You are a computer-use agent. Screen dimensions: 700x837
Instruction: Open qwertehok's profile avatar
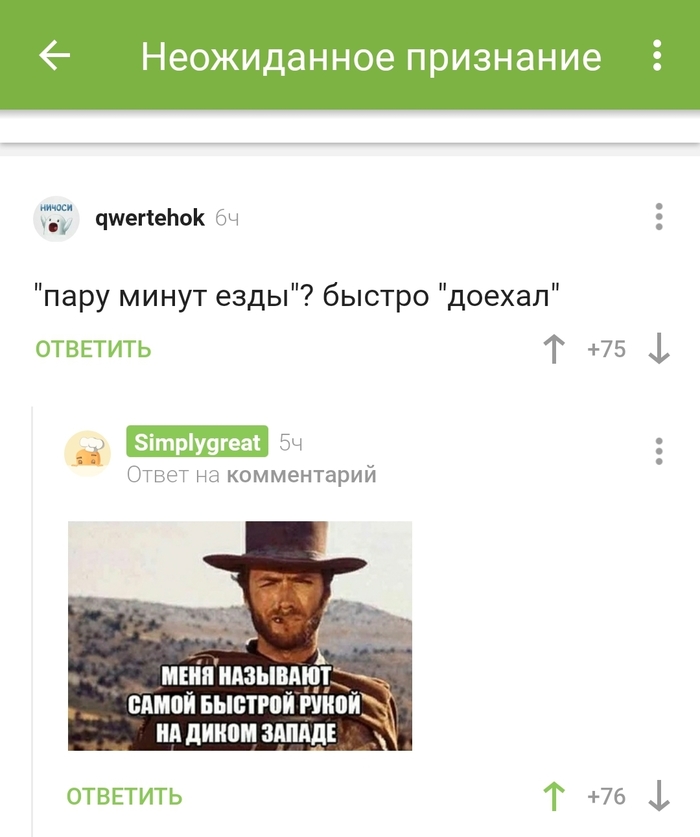point(56,219)
